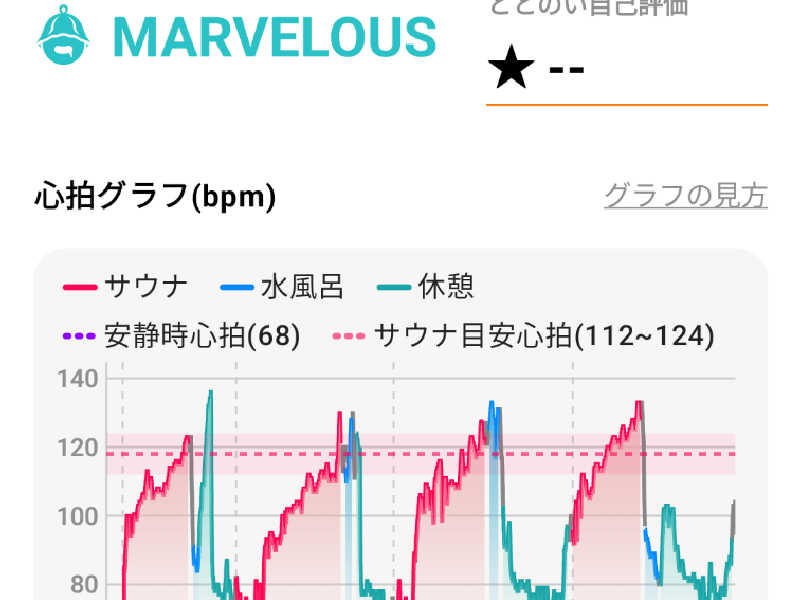Set the ととのい自己評価 star rating
800x600 pixels.
coord(626,70)
